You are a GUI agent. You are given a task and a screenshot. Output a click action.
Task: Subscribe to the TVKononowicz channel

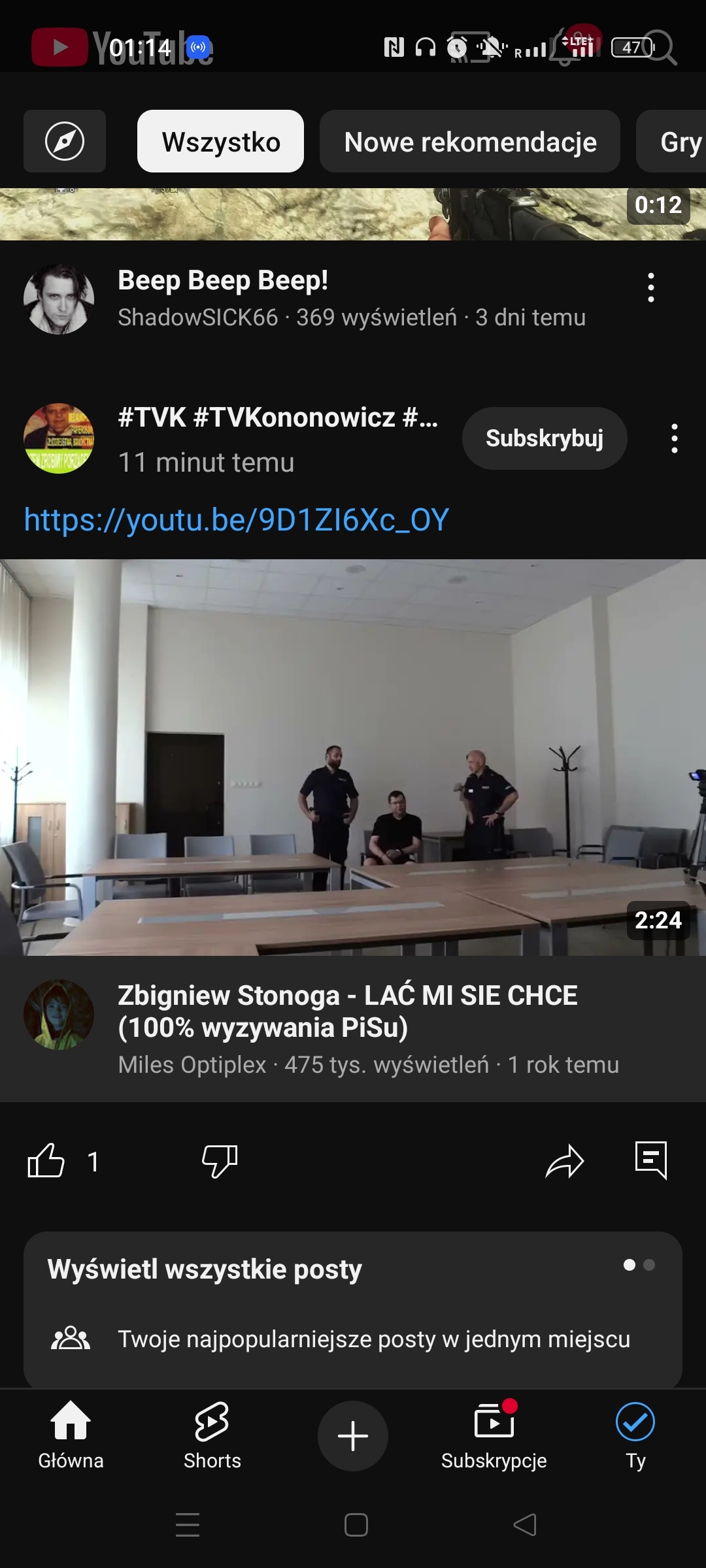(544, 438)
